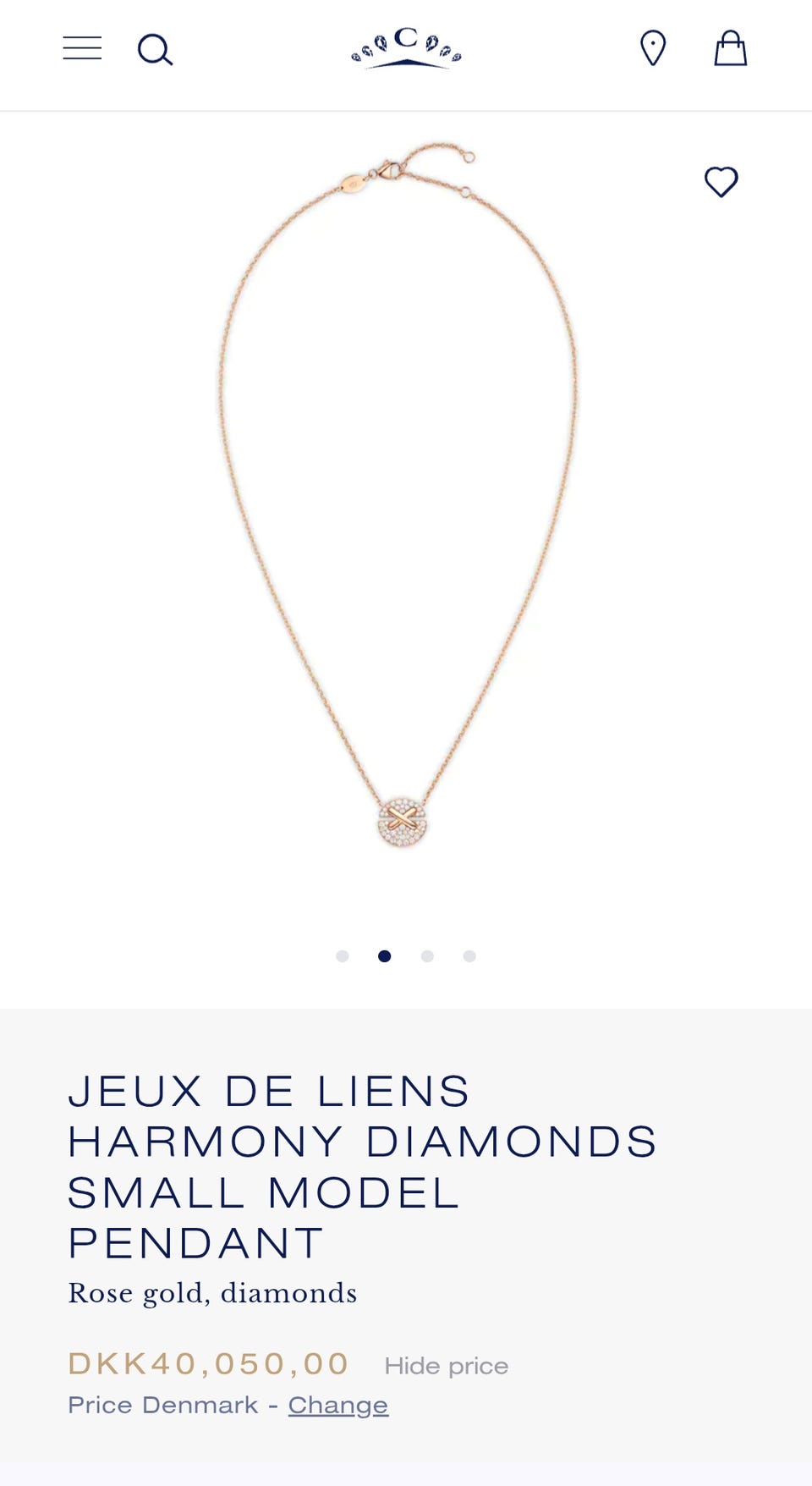This screenshot has width=812, height=1486.
Task: Jump to the first image dot
Action: pyautogui.click(x=343, y=956)
